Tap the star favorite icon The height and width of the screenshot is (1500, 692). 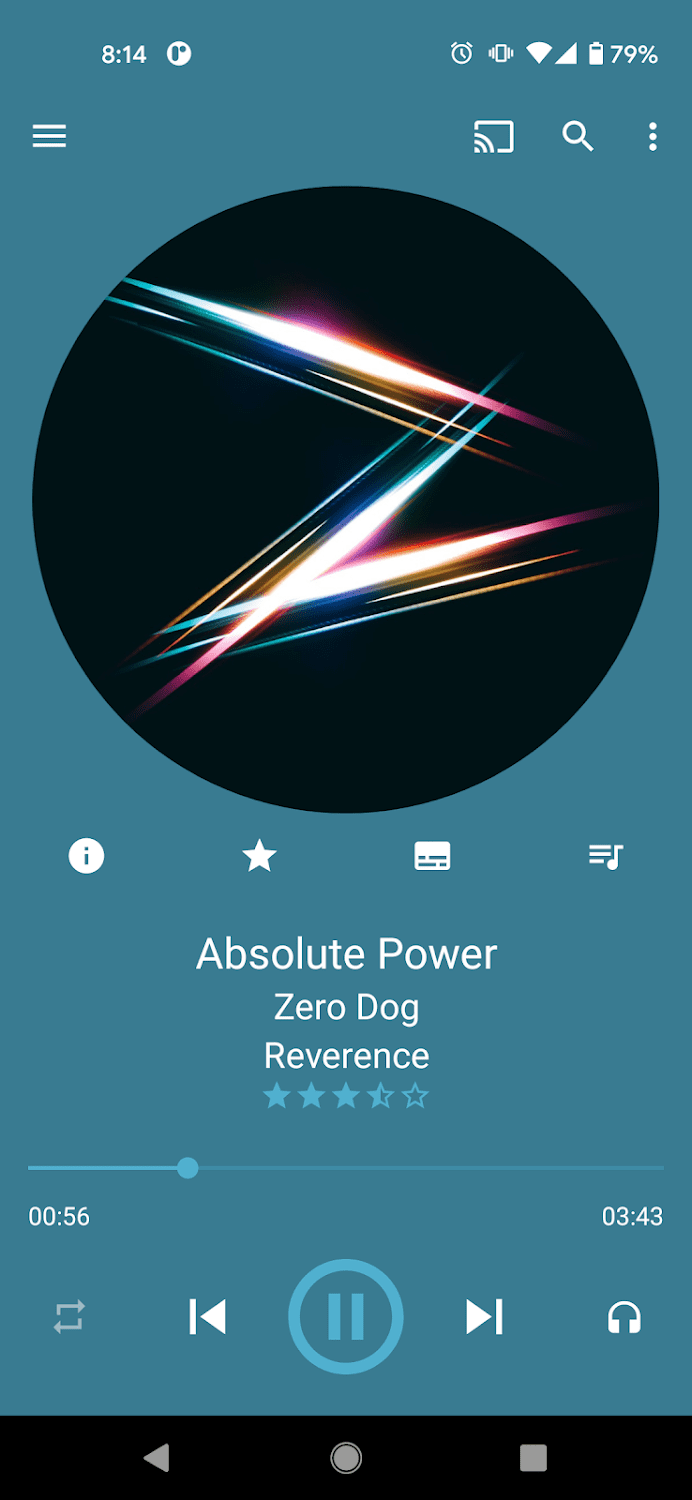pos(259,856)
